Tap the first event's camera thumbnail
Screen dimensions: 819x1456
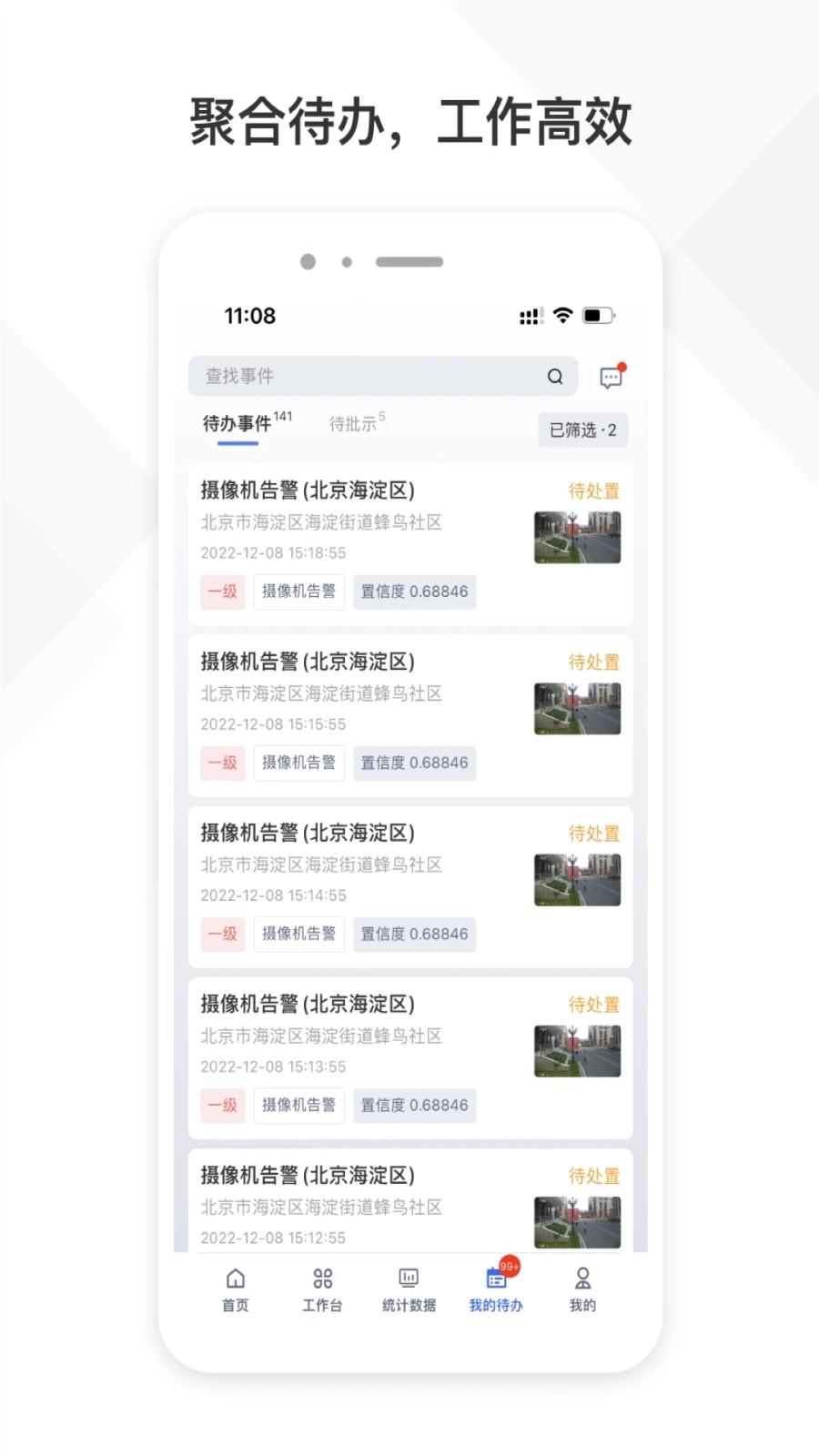(x=577, y=537)
